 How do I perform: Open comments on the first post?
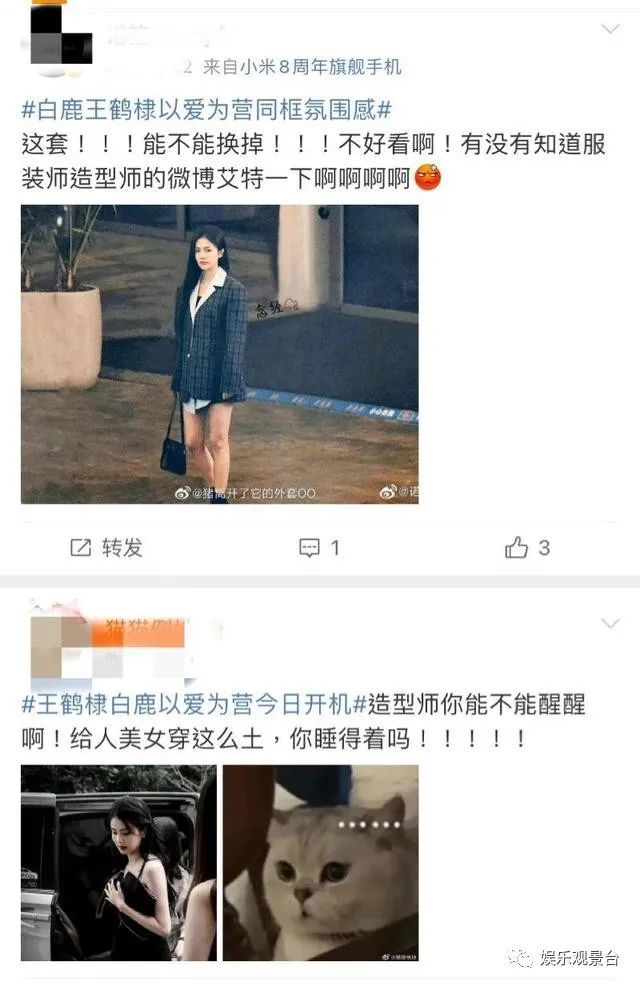pyautogui.click(x=320, y=547)
